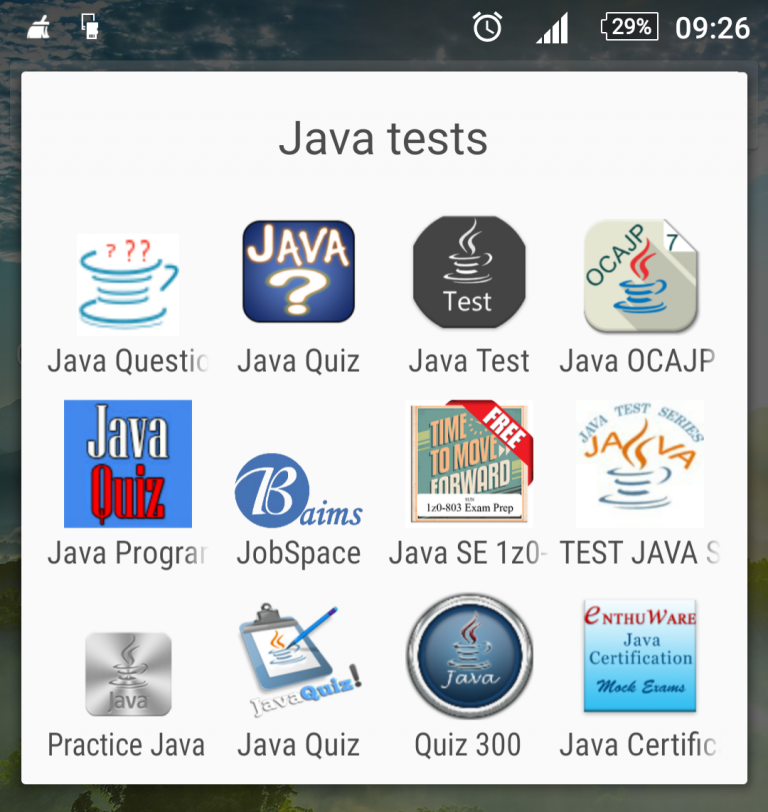Open the Java Test app
Screen dimensions: 768x812
[469, 272]
